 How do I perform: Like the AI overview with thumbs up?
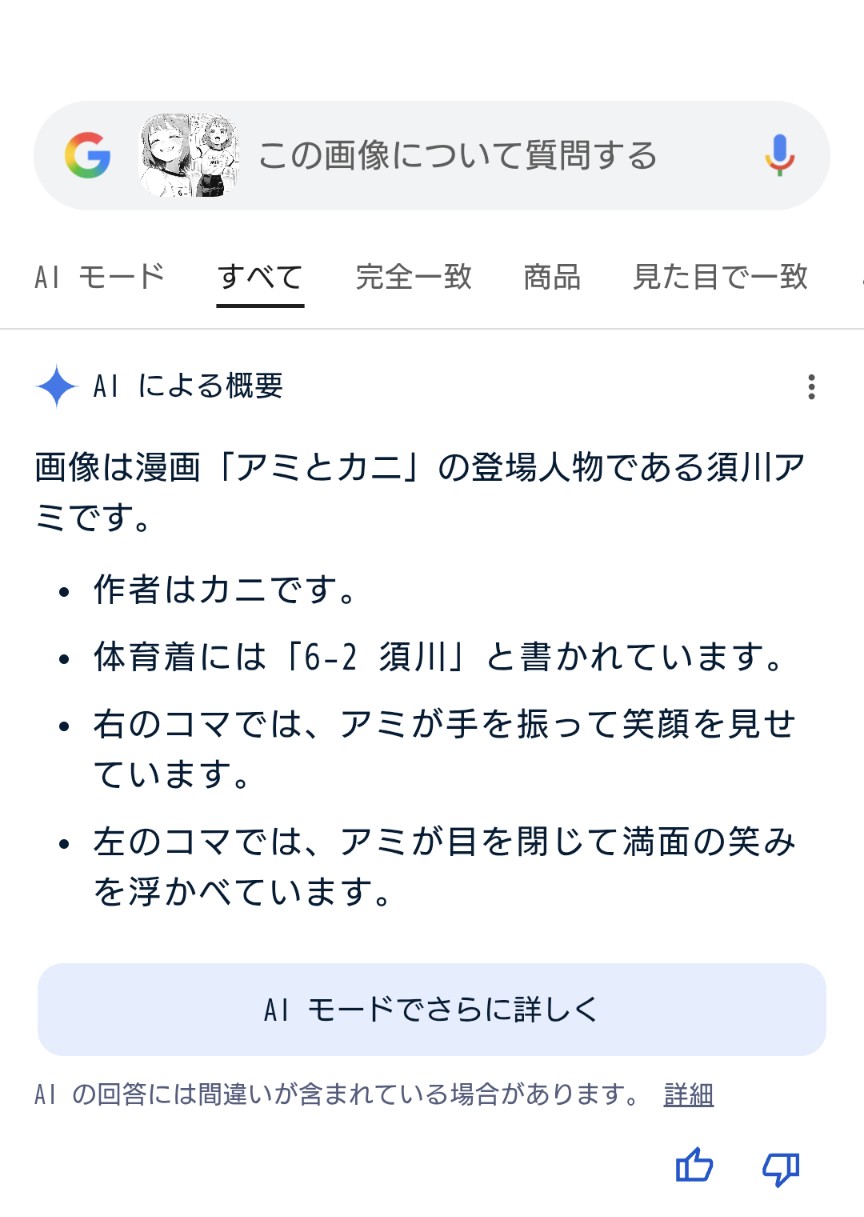pos(695,1166)
